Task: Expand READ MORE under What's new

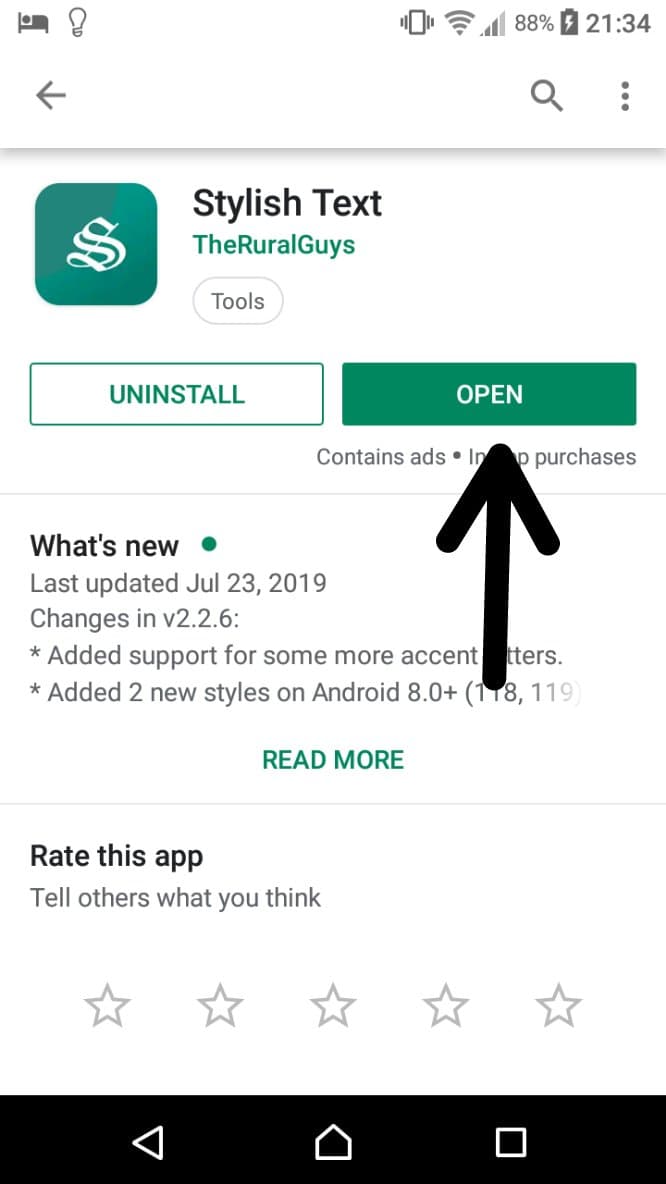Action: [333, 760]
